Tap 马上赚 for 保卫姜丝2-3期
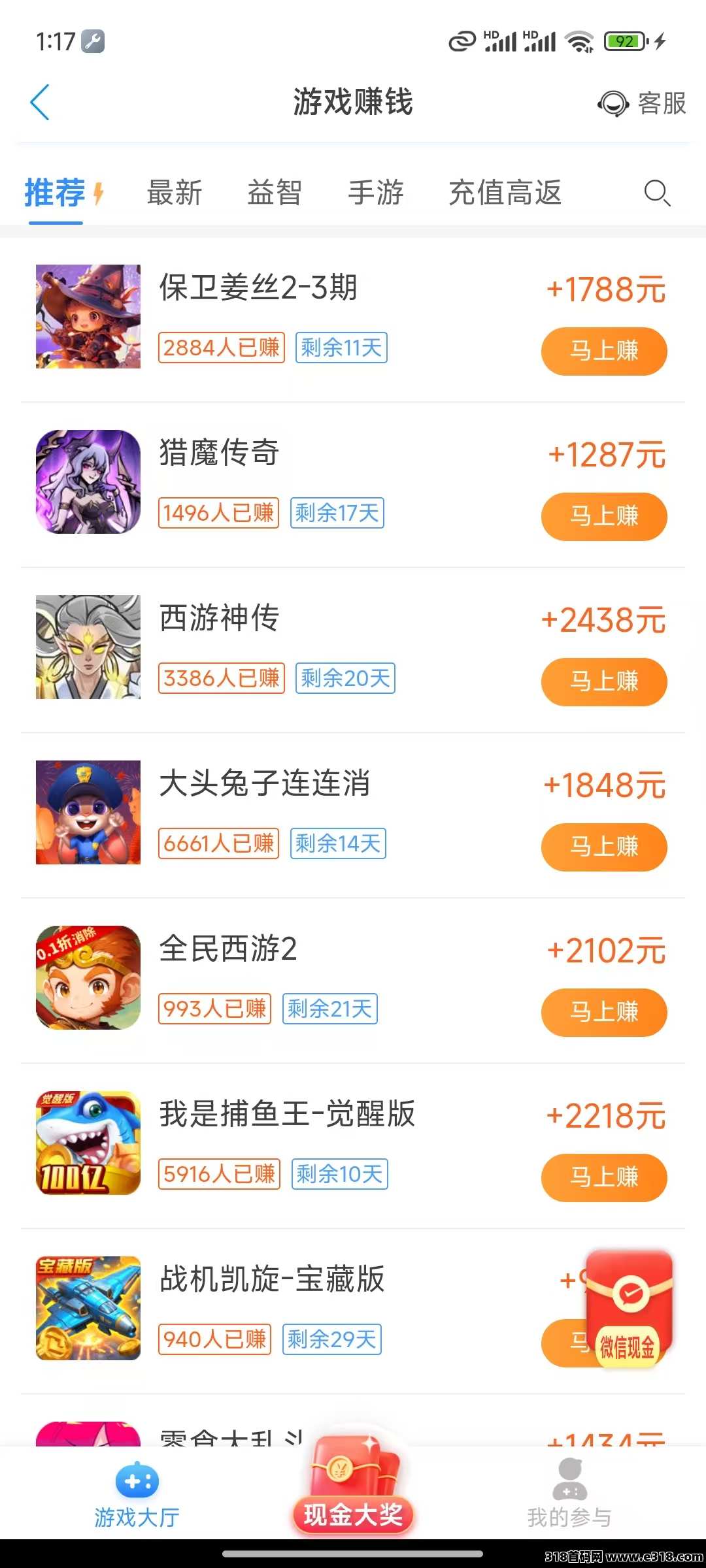Viewport: 706px width, 1568px height. click(604, 351)
